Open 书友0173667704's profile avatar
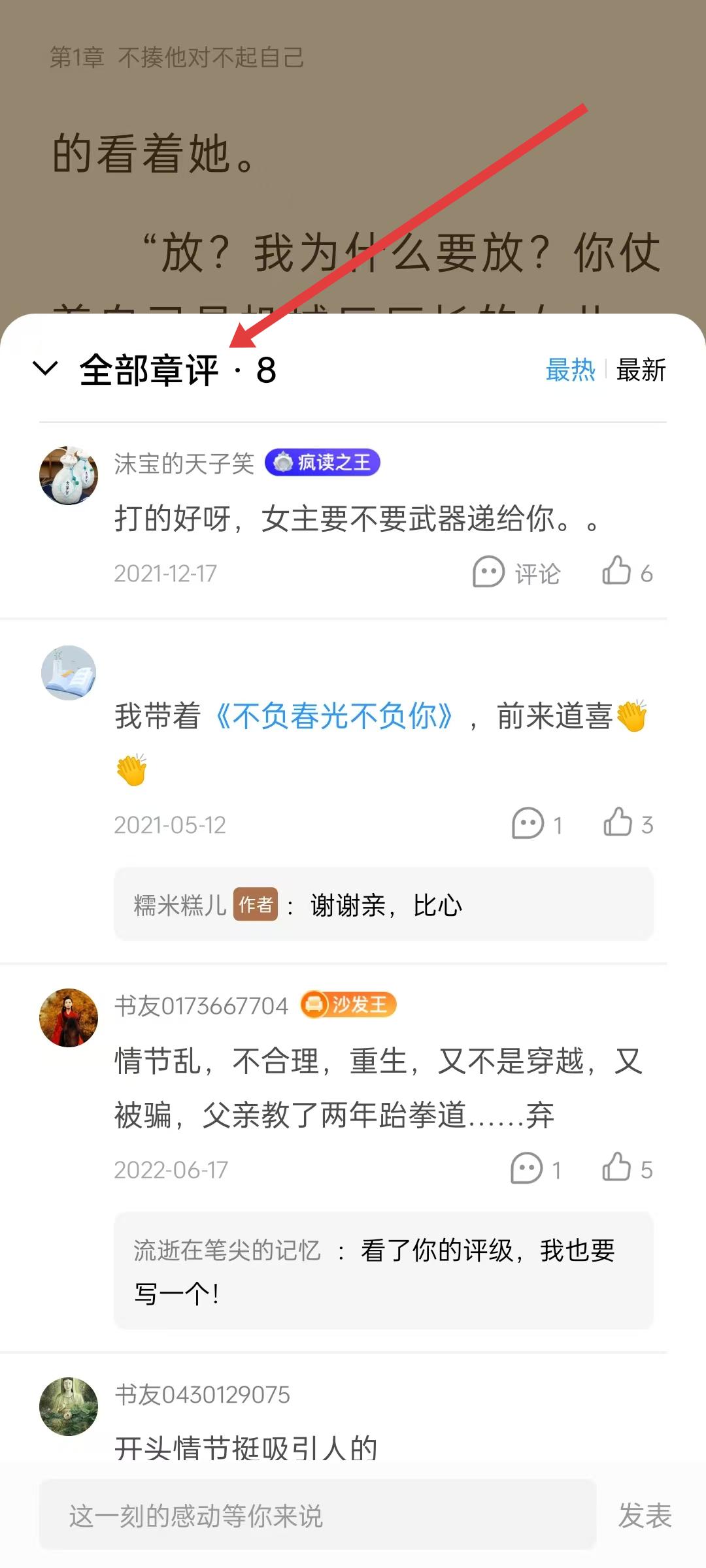This screenshot has height=1568, width=706. [x=69, y=1017]
